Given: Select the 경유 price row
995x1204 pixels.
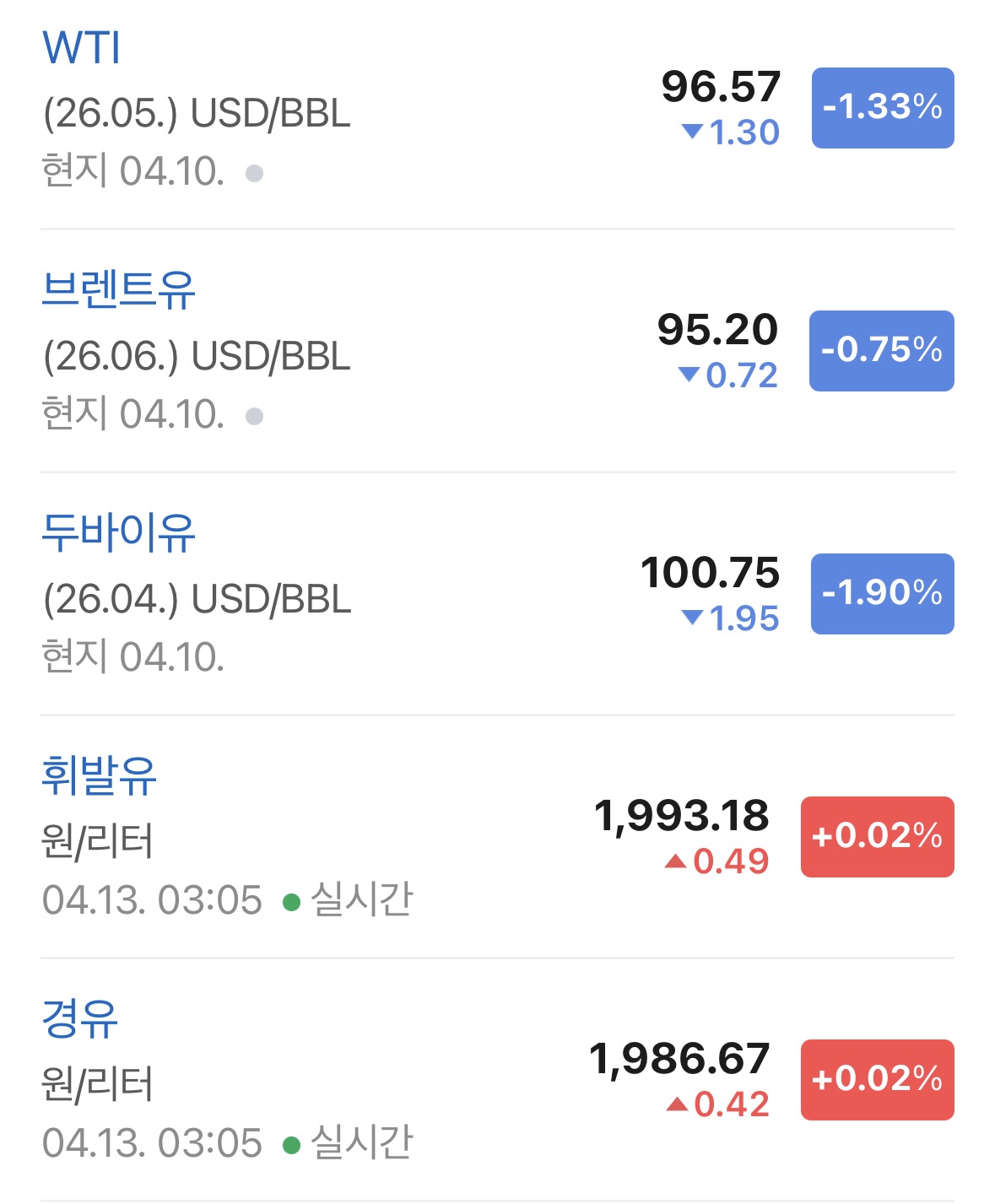Looking at the screenshot, I should (497, 1079).
